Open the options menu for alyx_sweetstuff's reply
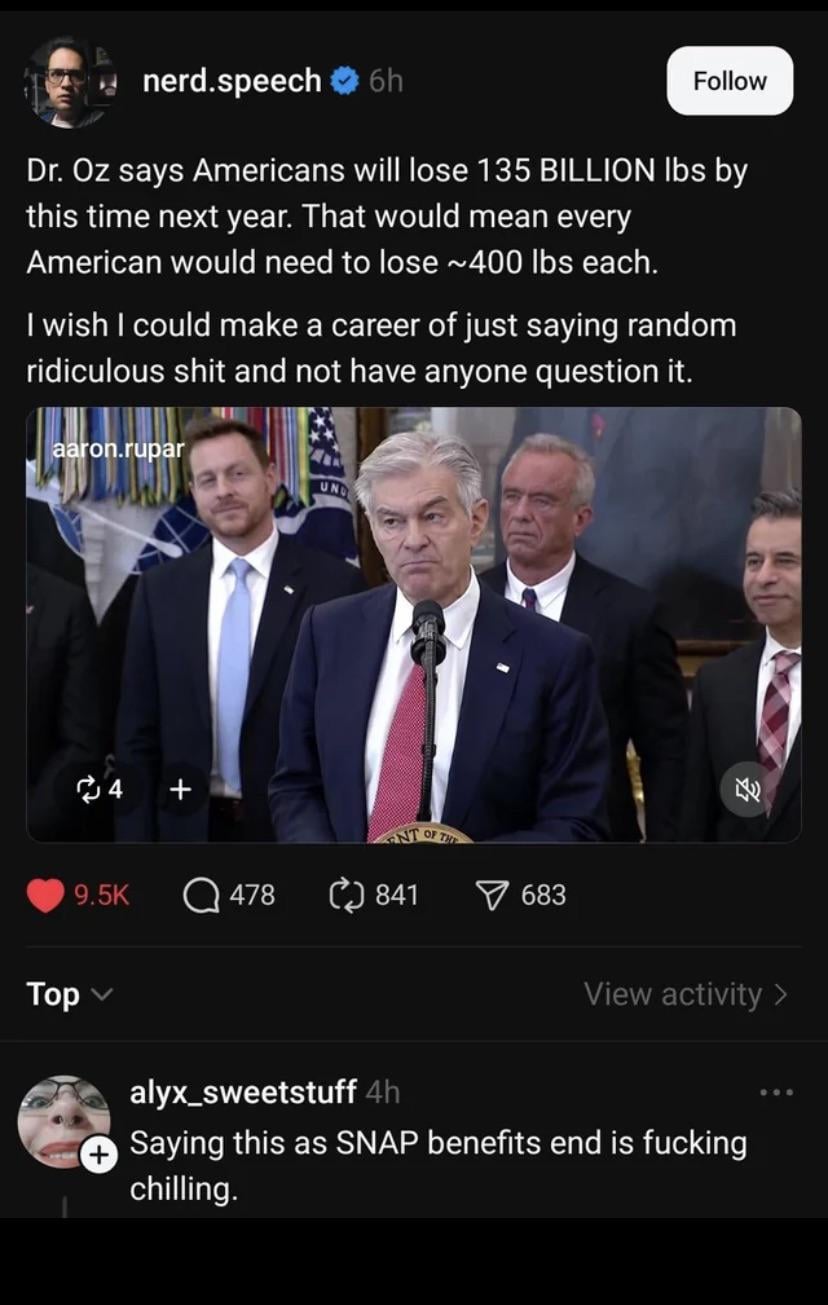Viewport: 828px width, 1305px height. click(776, 1093)
